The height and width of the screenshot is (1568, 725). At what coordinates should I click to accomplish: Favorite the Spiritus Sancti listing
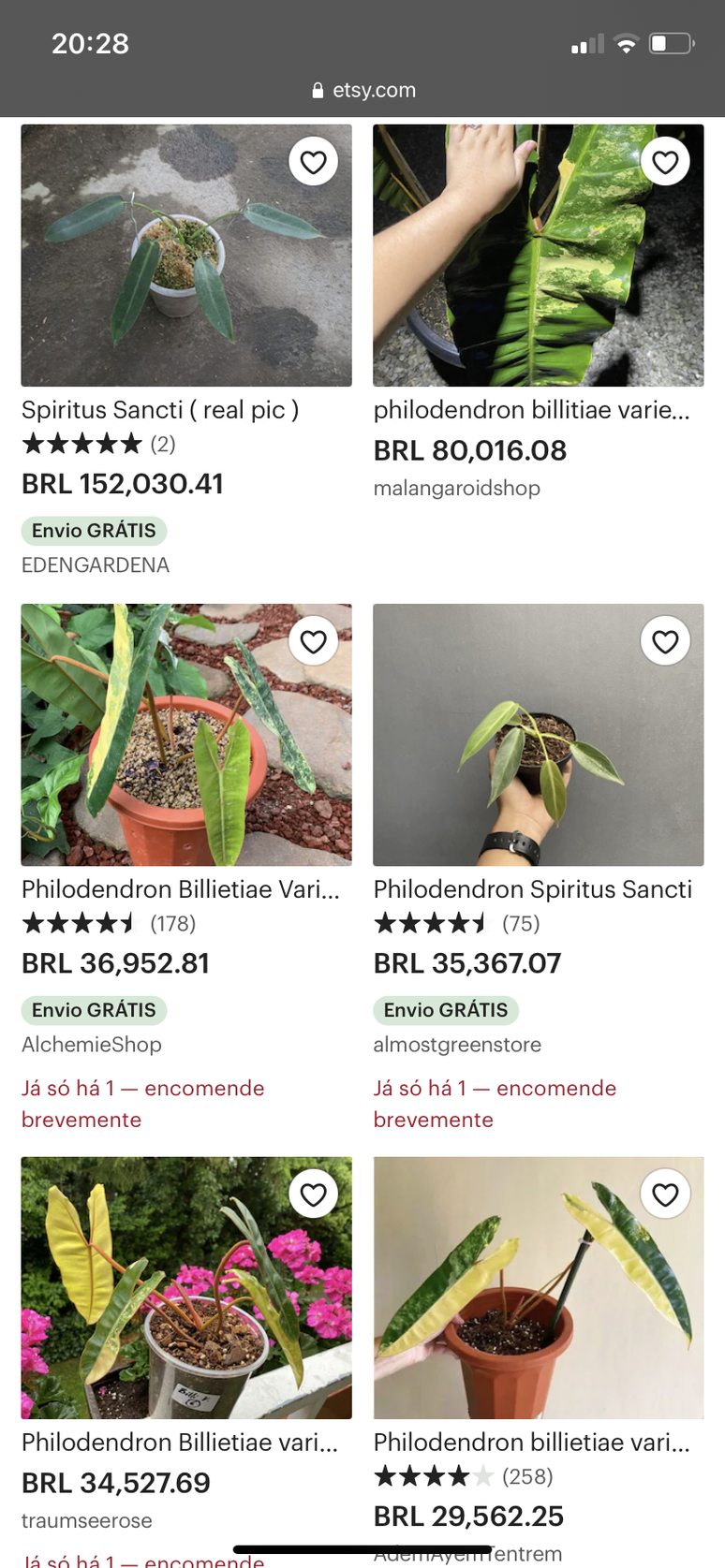pos(313,161)
